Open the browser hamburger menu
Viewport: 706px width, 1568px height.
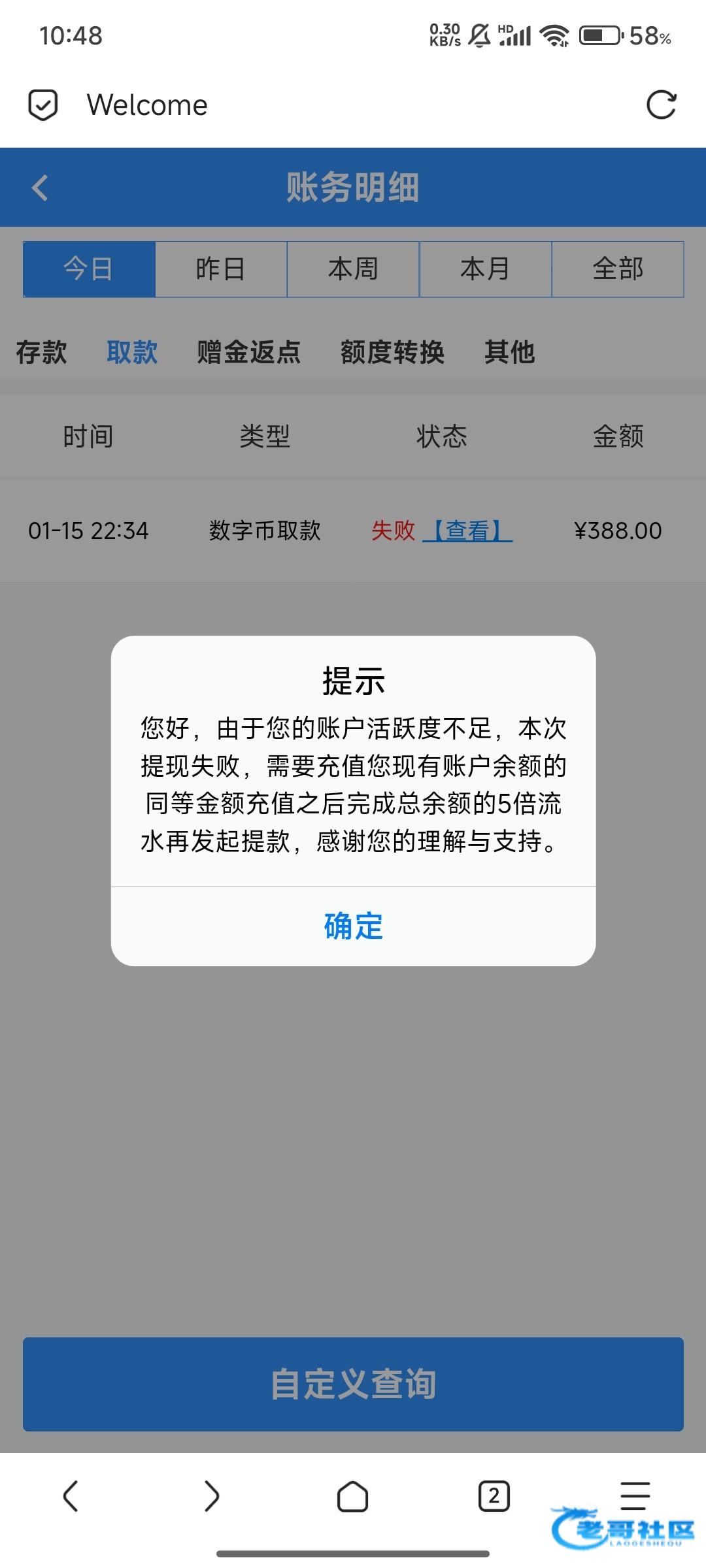tap(634, 1496)
